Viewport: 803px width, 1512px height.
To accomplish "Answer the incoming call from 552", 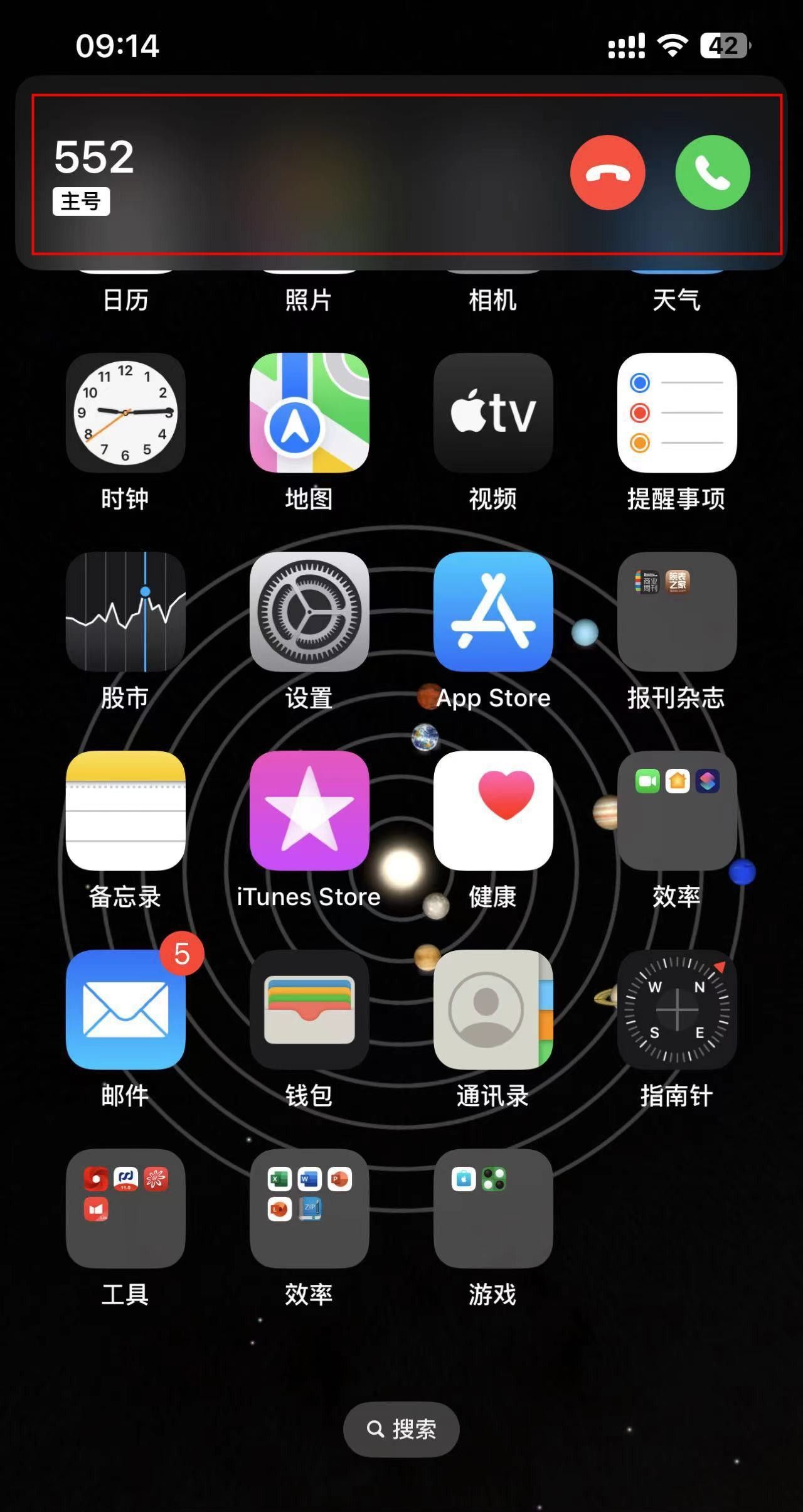I will [x=715, y=174].
